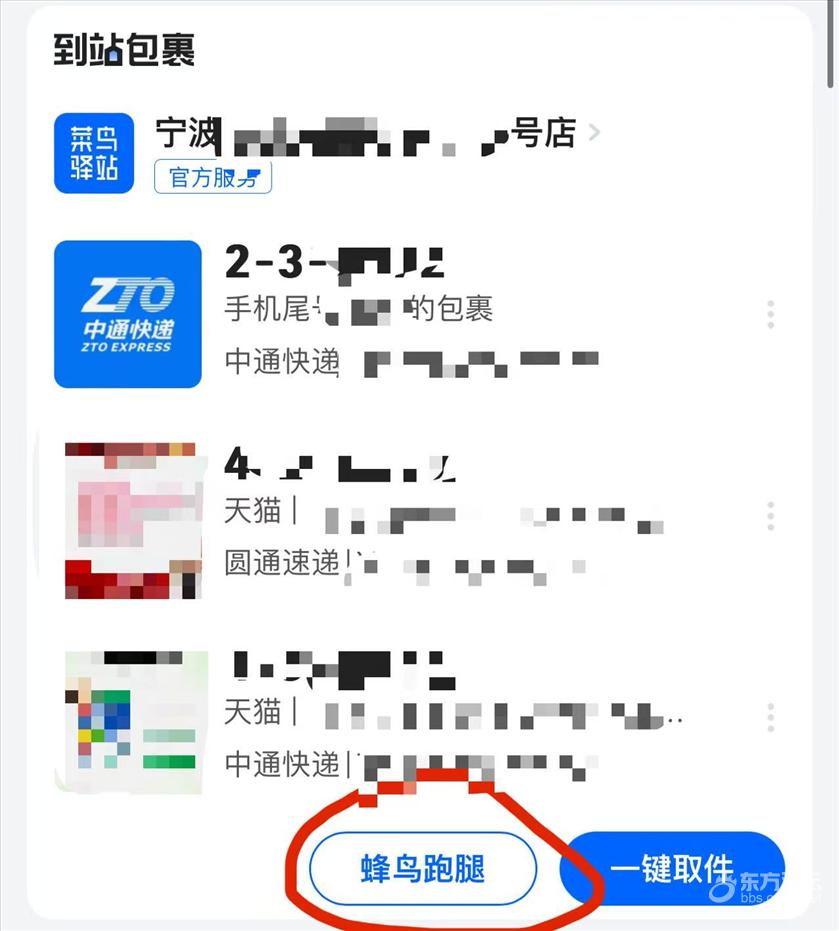Open more options for the ZTO package

click(770, 314)
